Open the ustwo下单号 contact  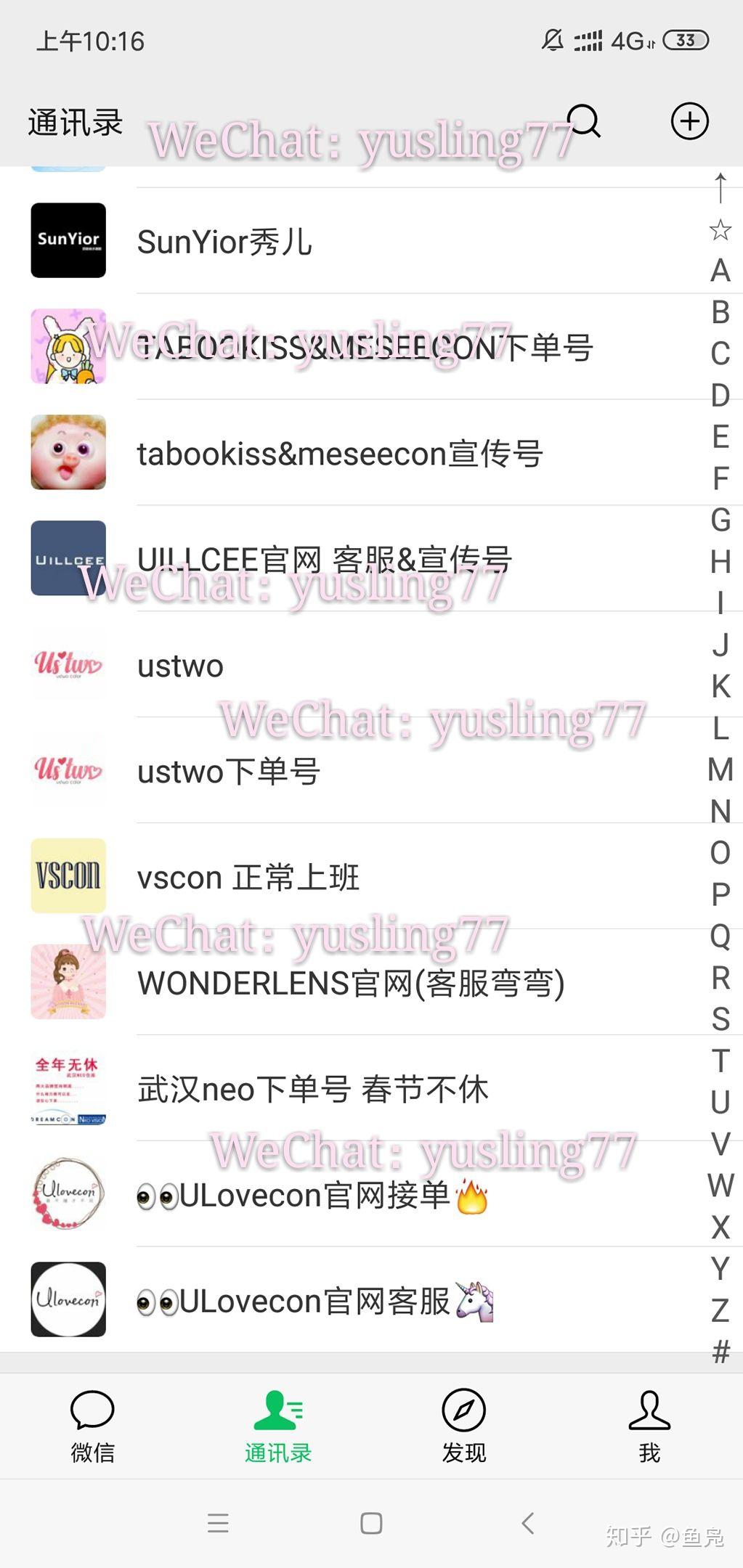[229, 771]
